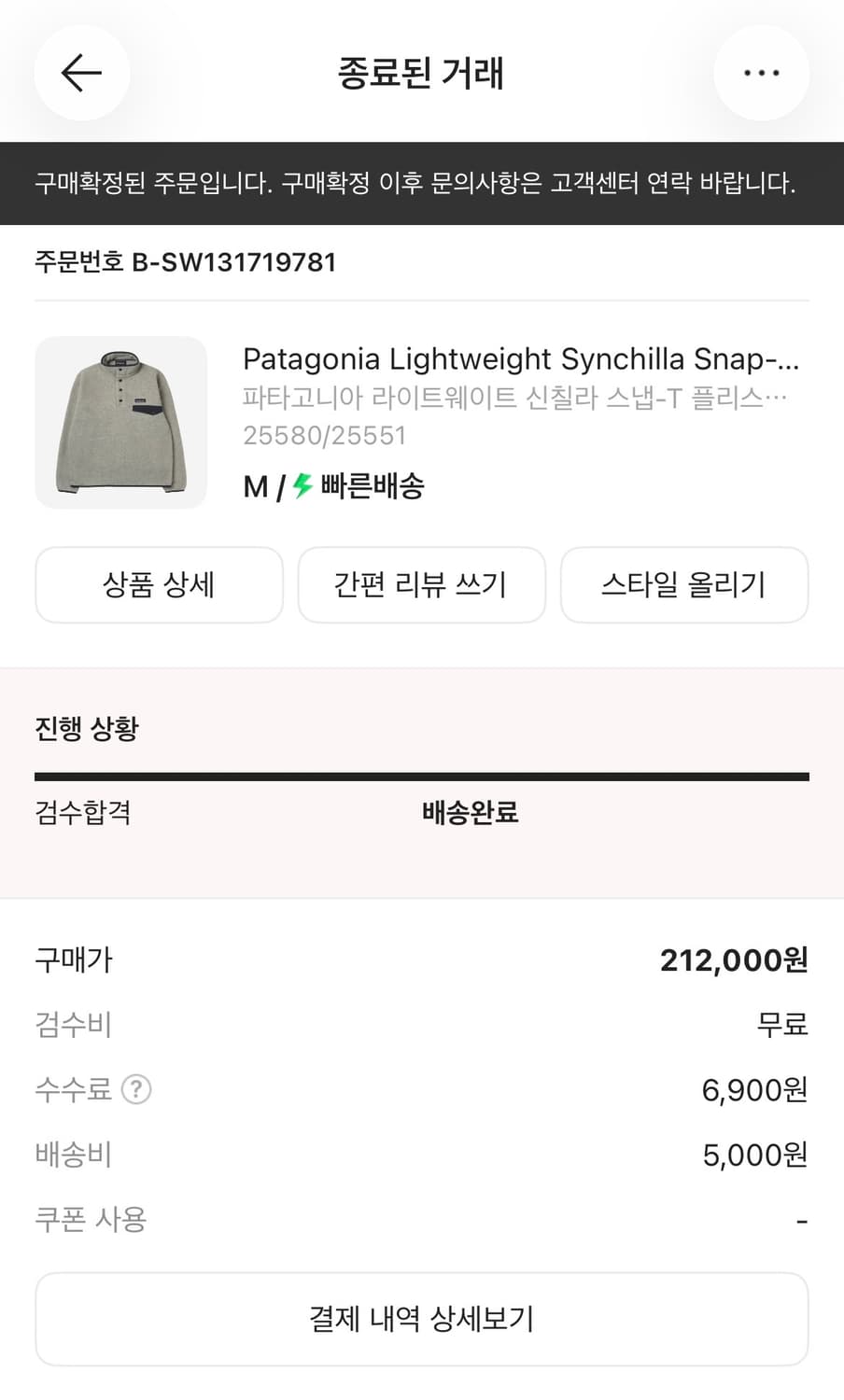The image size is (844, 1400).
Task: Select 간편 리뷰 쓰기 to write a review
Action: click(421, 585)
